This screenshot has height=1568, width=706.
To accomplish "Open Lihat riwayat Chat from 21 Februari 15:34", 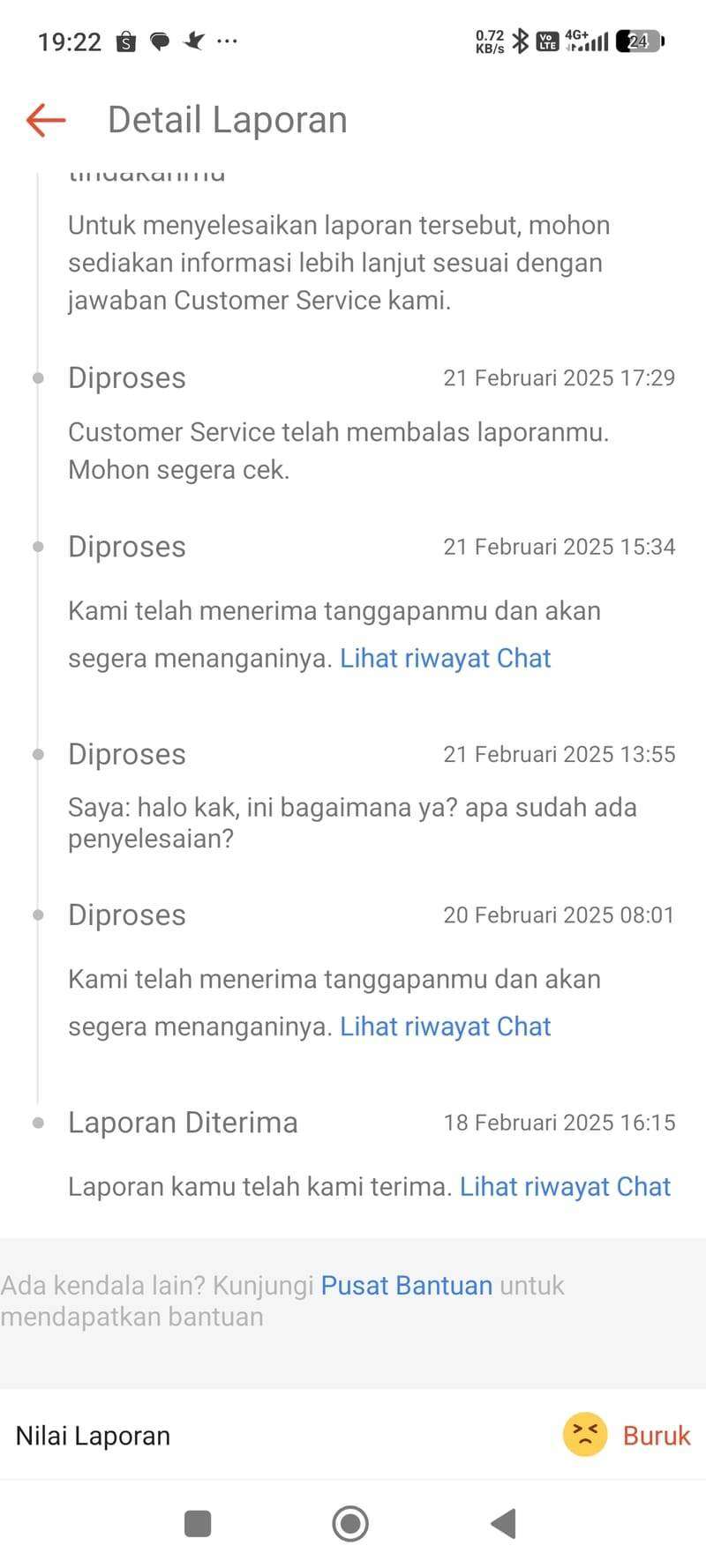I will (x=445, y=658).
